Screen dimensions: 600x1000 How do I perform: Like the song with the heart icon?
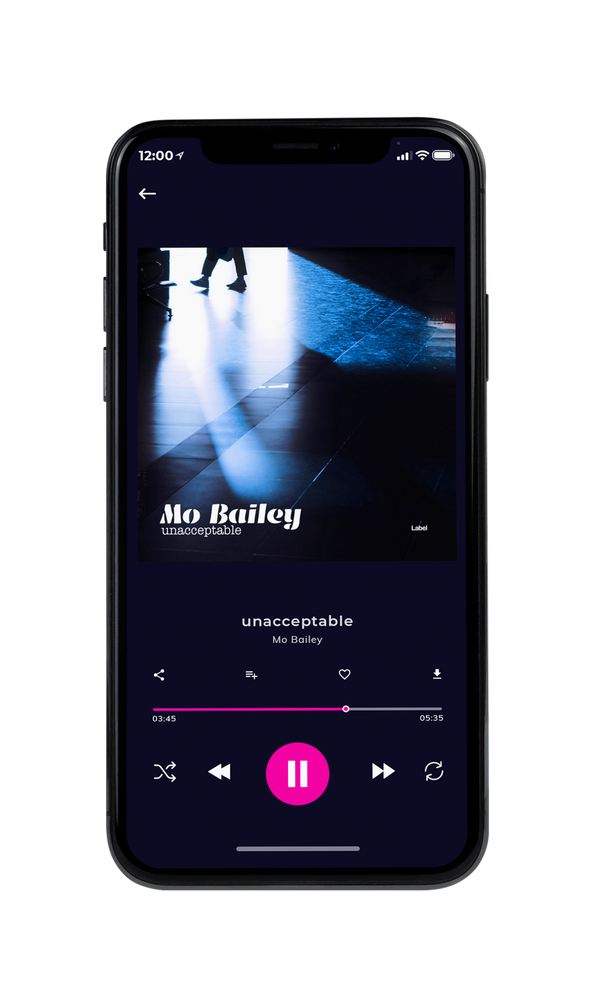(x=344, y=674)
